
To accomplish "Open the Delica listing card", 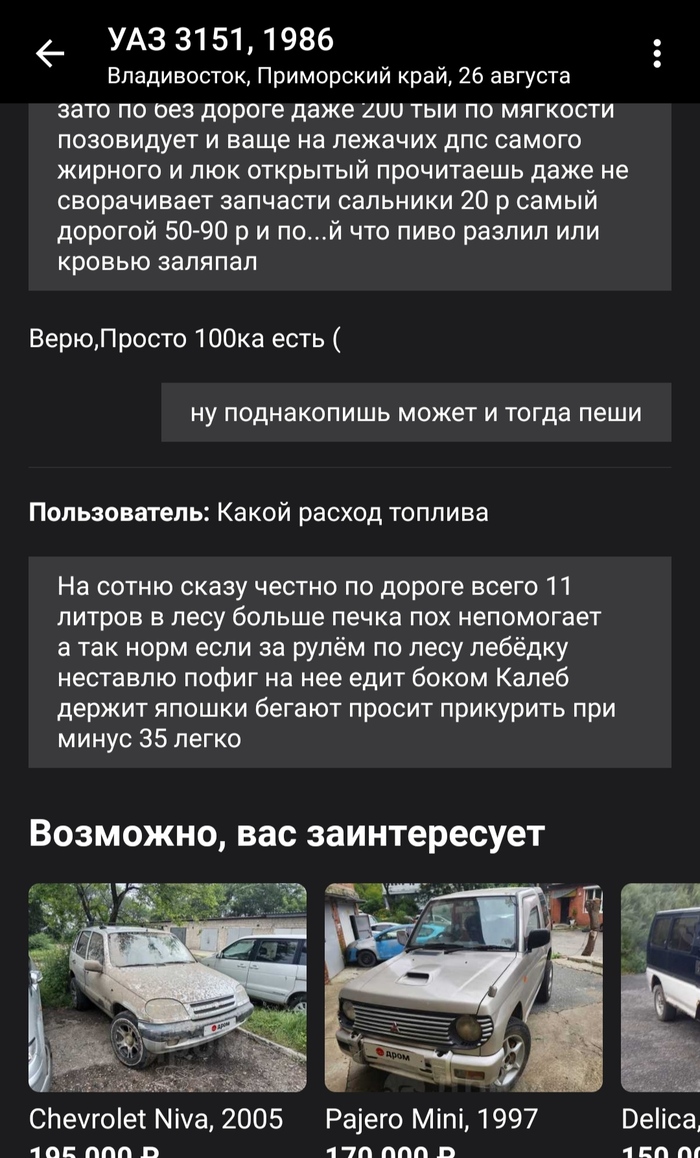I will point(660,988).
